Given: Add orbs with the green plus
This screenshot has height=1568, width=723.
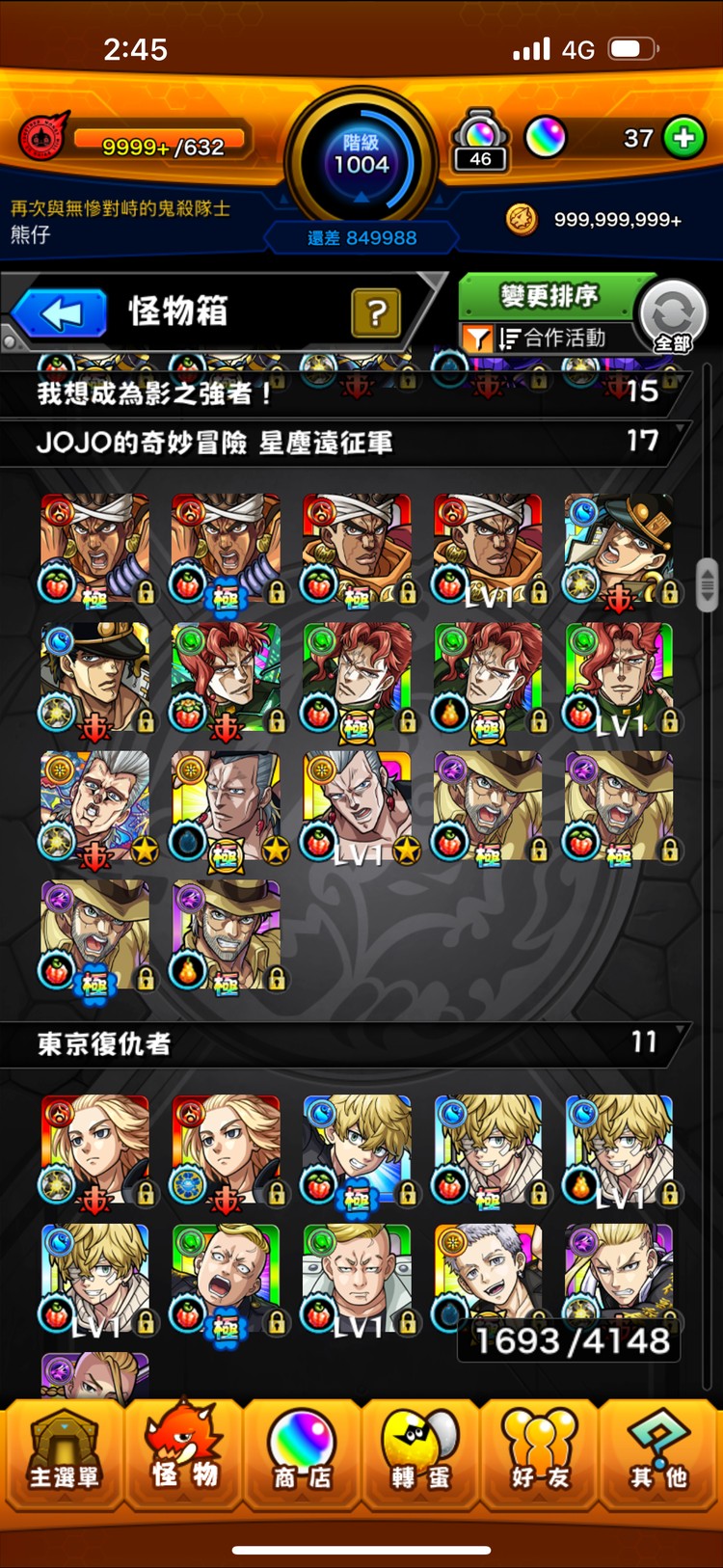Looking at the screenshot, I should (x=684, y=138).
